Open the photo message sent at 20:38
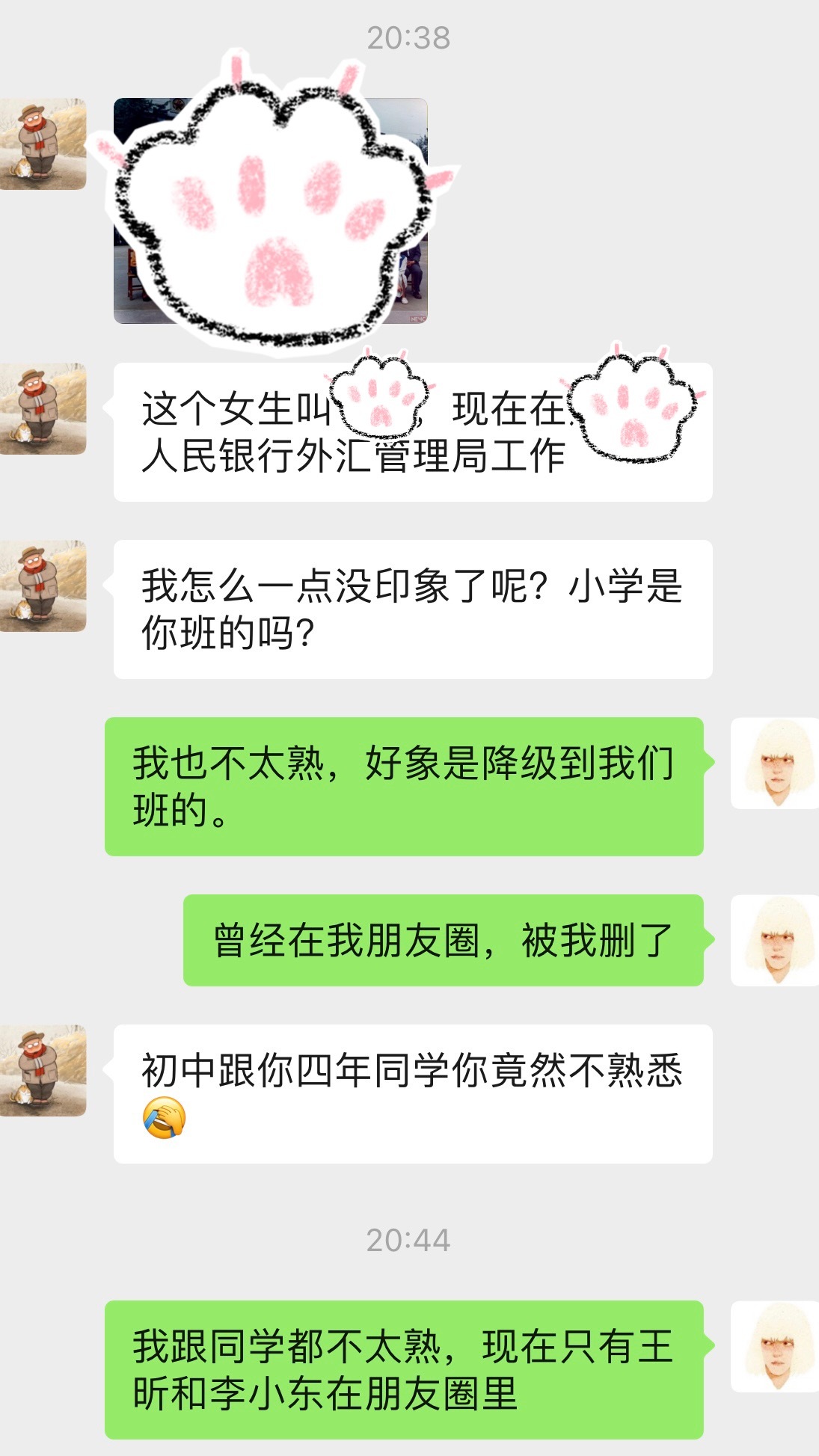The height and width of the screenshot is (1456, 819). tap(270, 211)
